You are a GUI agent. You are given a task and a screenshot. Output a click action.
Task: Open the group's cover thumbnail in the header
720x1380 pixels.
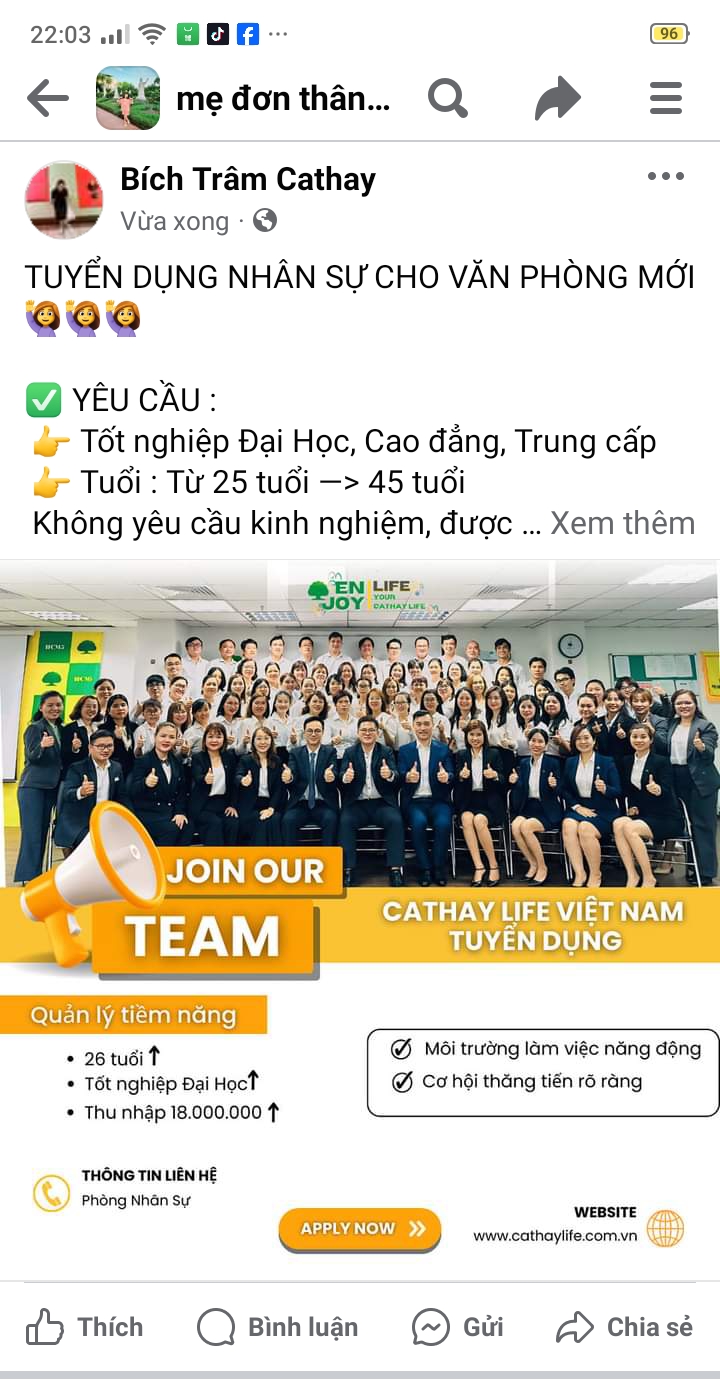coord(128,98)
